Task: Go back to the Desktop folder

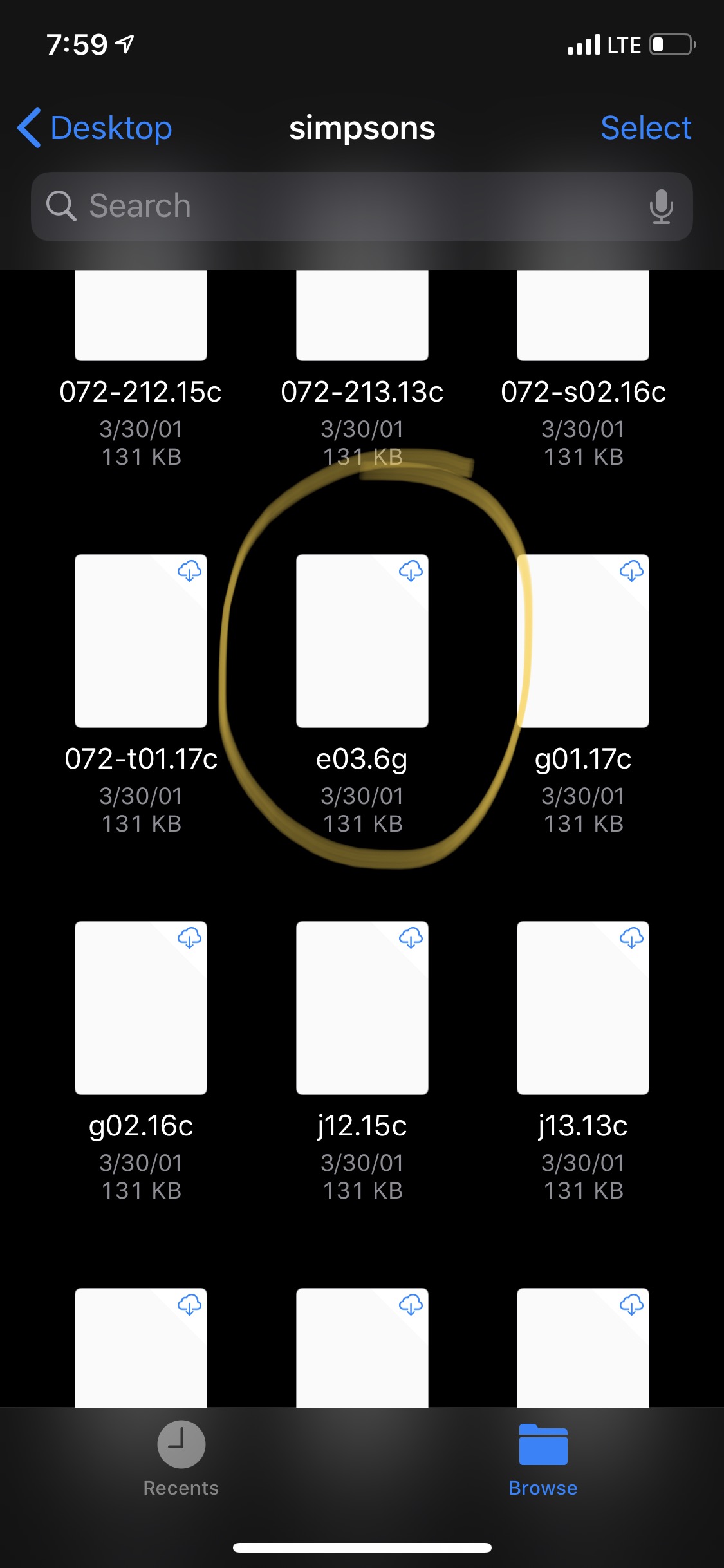Action: 95,128
